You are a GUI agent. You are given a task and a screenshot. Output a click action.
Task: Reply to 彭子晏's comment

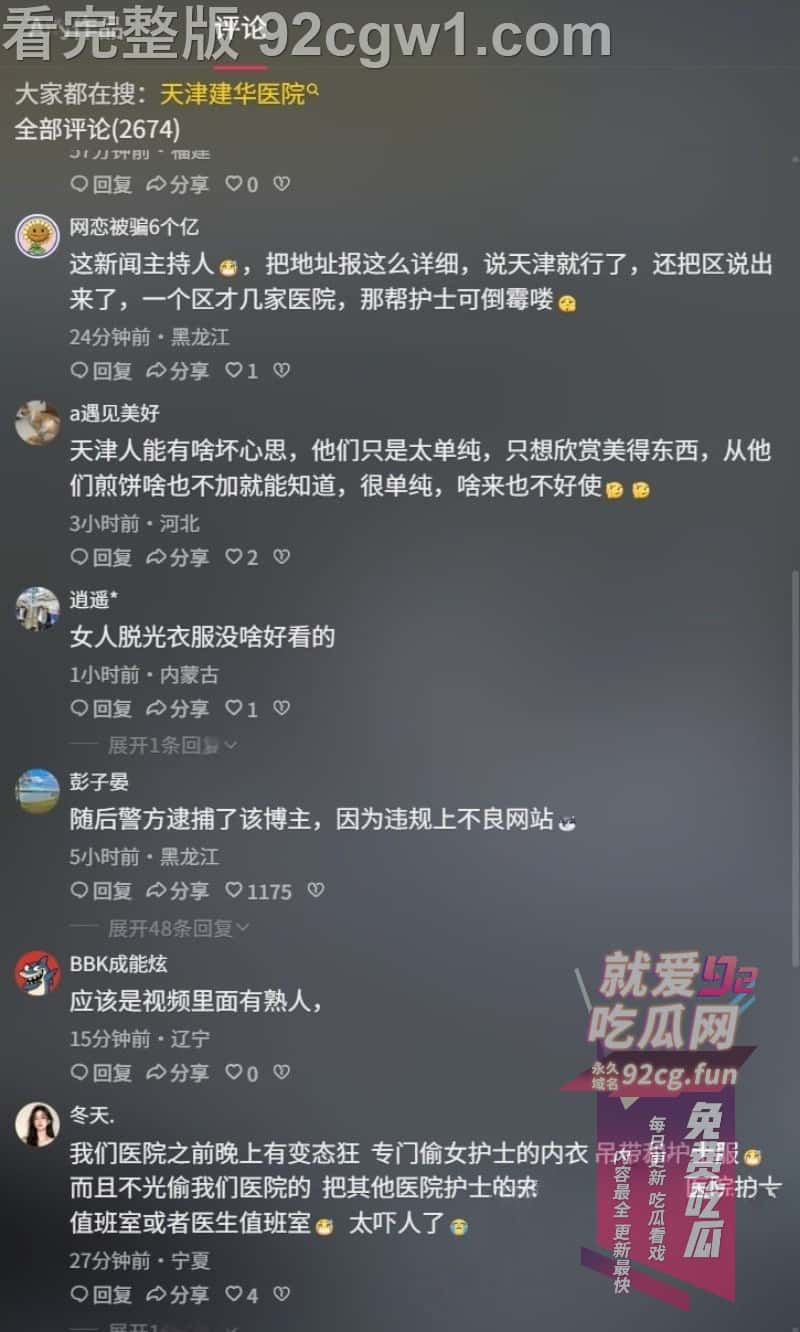pos(101,890)
